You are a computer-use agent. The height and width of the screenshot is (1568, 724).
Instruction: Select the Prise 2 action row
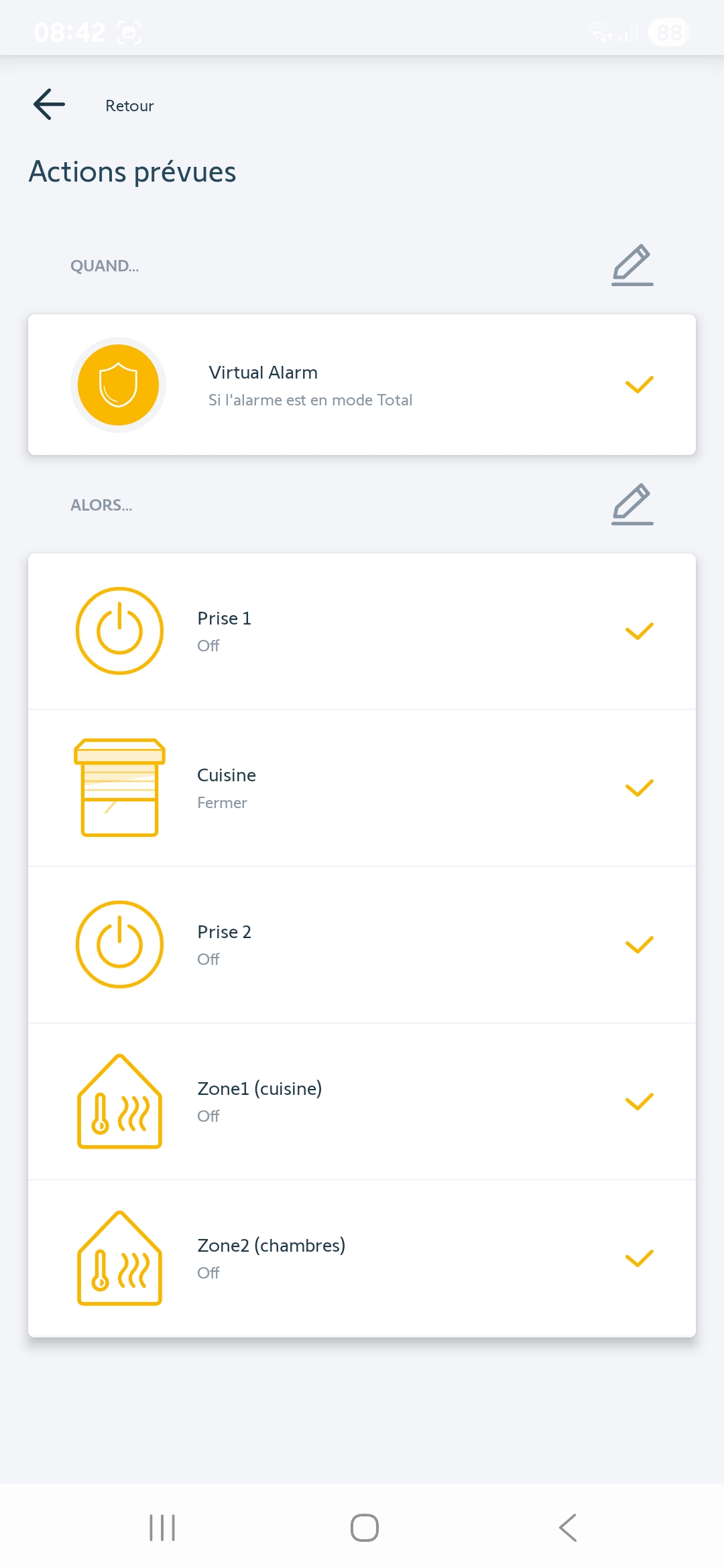pos(362,945)
